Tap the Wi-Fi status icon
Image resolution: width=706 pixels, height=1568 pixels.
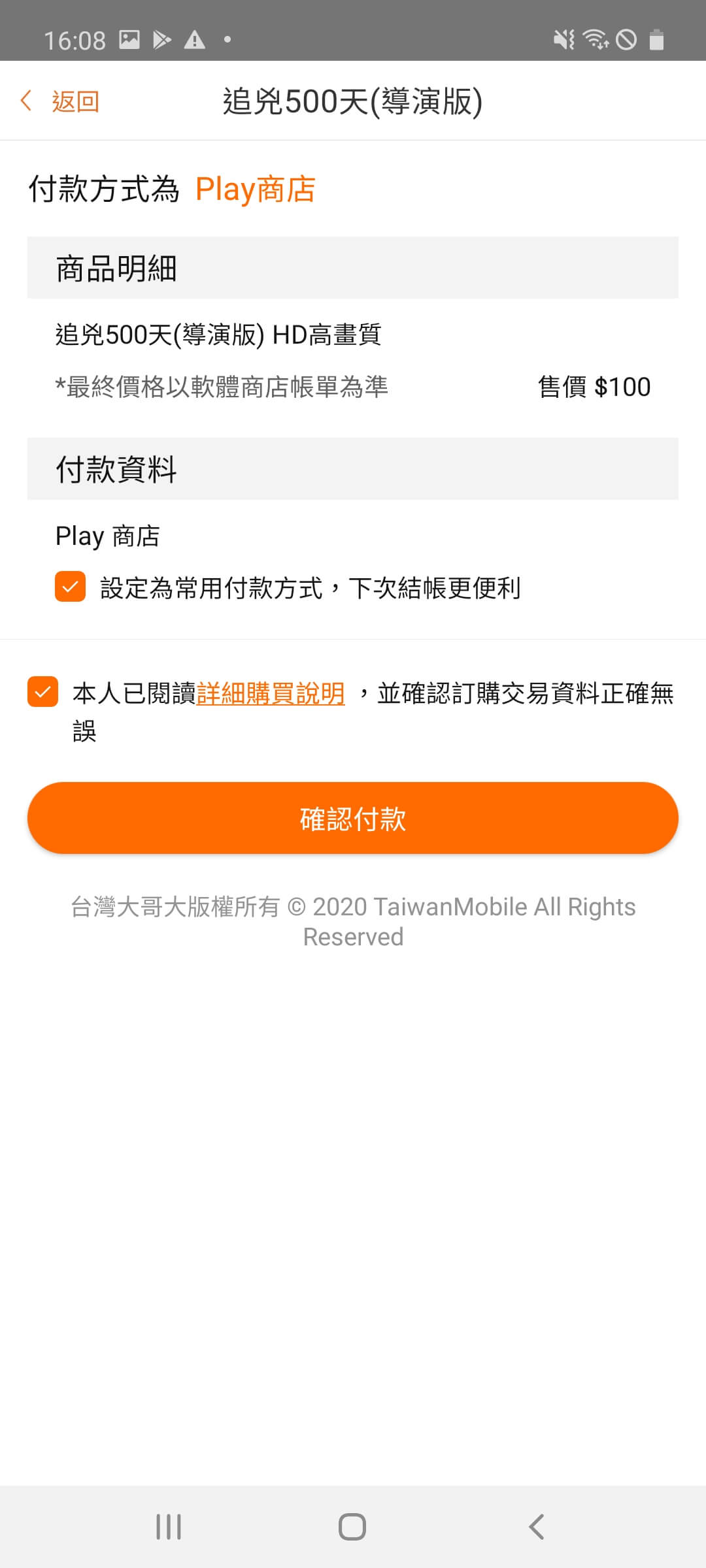[x=596, y=41]
